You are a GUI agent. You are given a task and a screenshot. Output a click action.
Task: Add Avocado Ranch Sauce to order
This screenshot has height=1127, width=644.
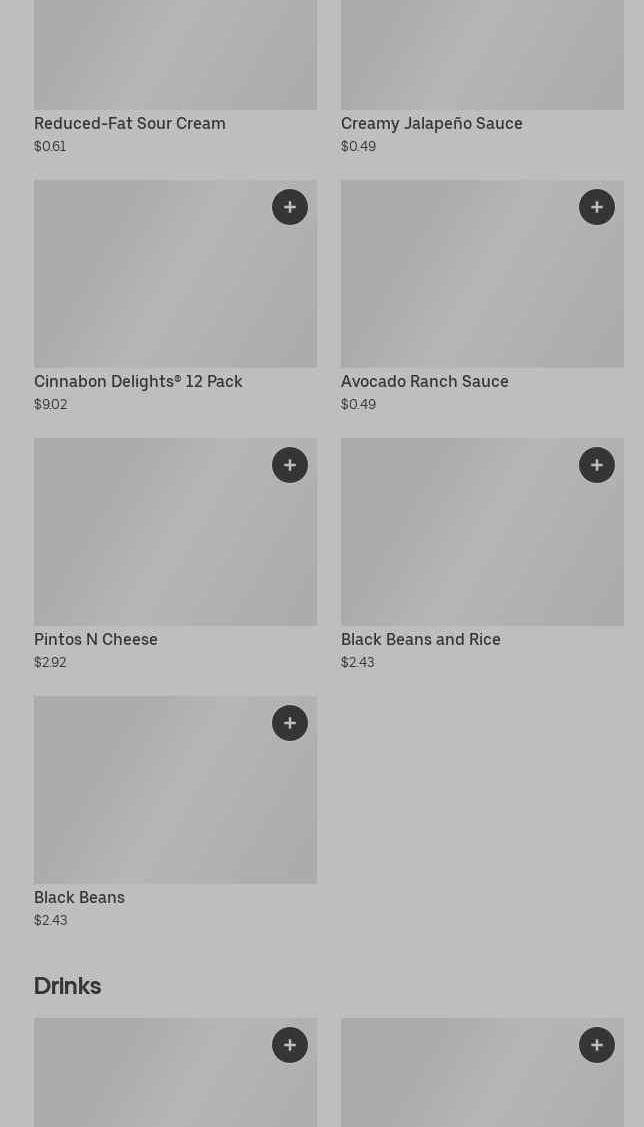[597, 207]
